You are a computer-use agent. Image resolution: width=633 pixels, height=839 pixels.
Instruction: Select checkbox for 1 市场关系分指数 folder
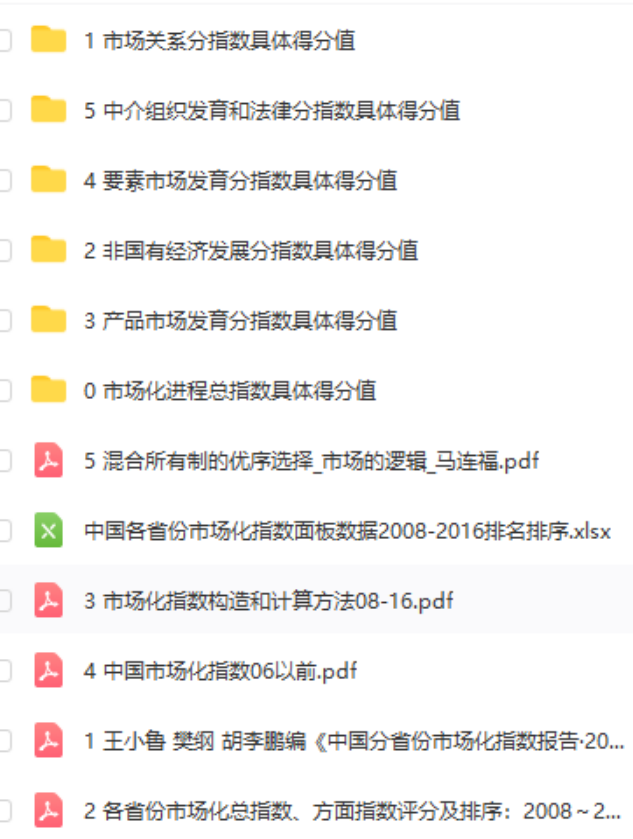point(4,41)
